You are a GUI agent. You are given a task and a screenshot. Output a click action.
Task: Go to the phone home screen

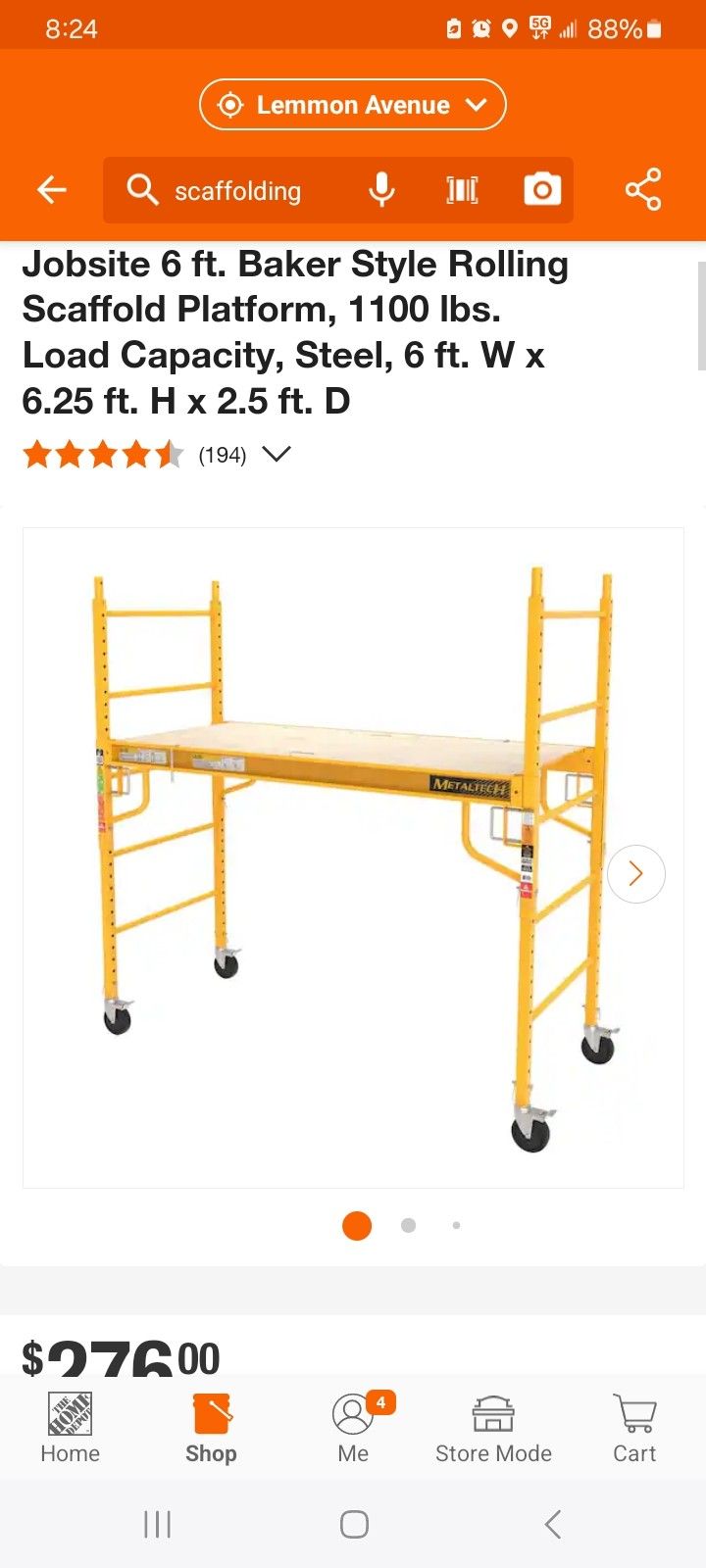(354, 1524)
